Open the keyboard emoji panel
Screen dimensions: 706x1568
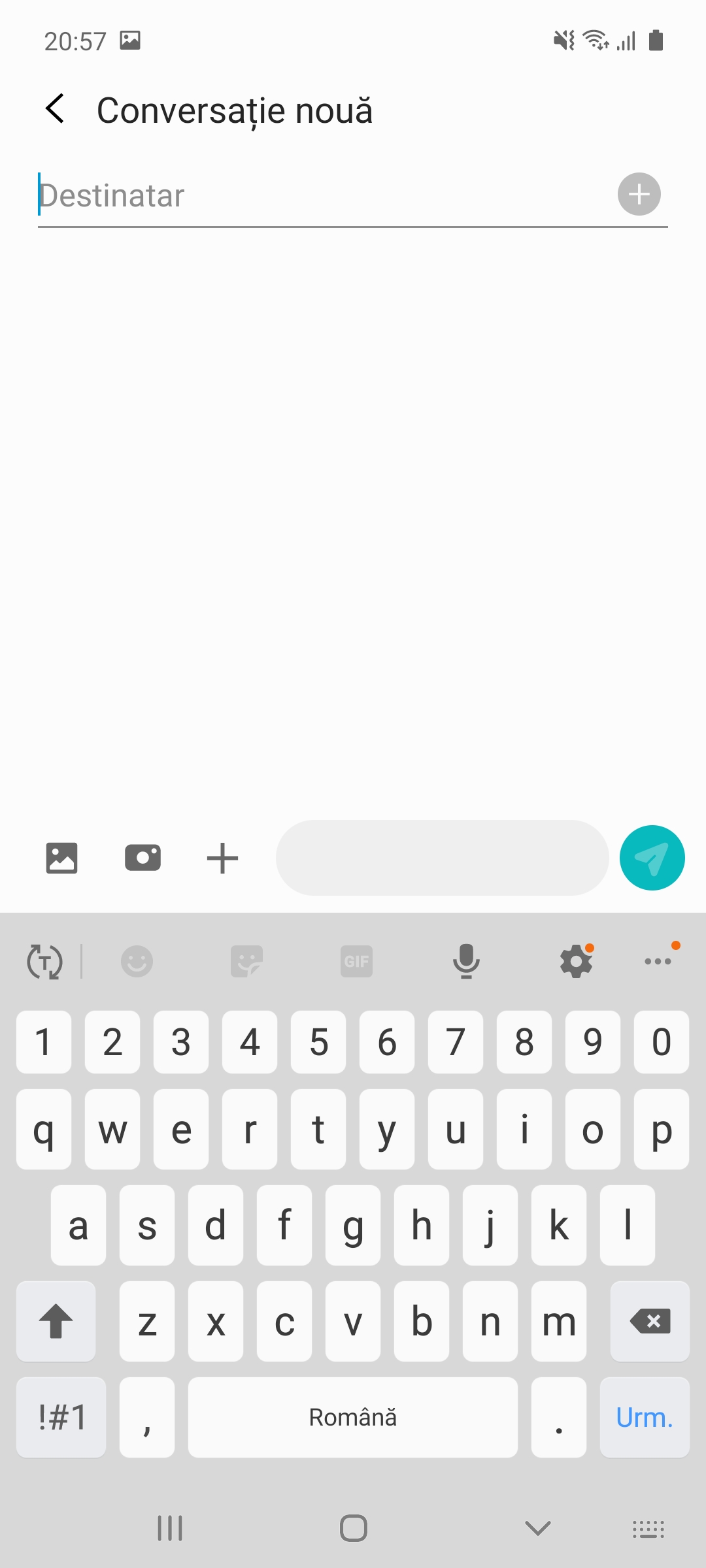[x=137, y=961]
